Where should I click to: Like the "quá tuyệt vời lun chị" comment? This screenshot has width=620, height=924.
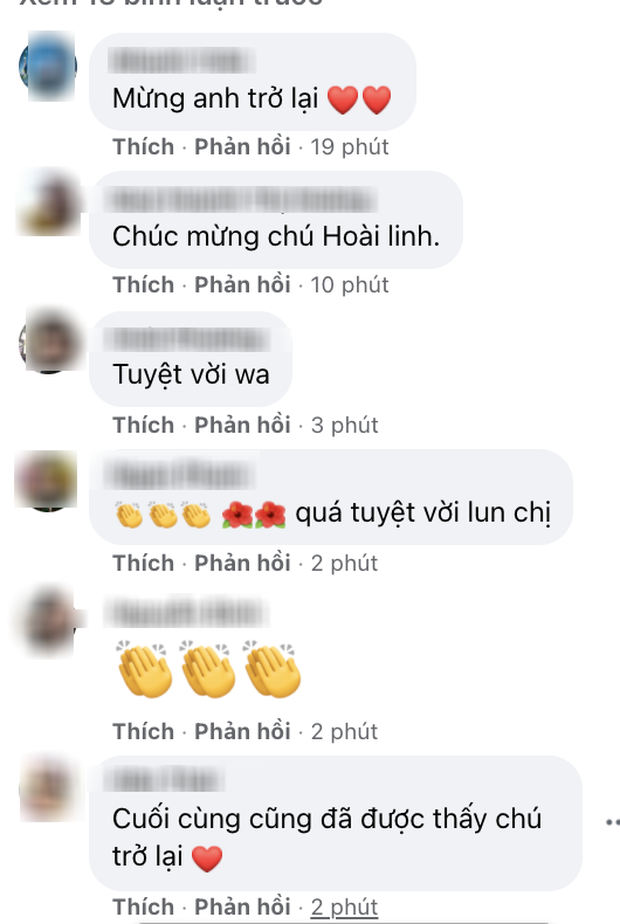[143, 564]
